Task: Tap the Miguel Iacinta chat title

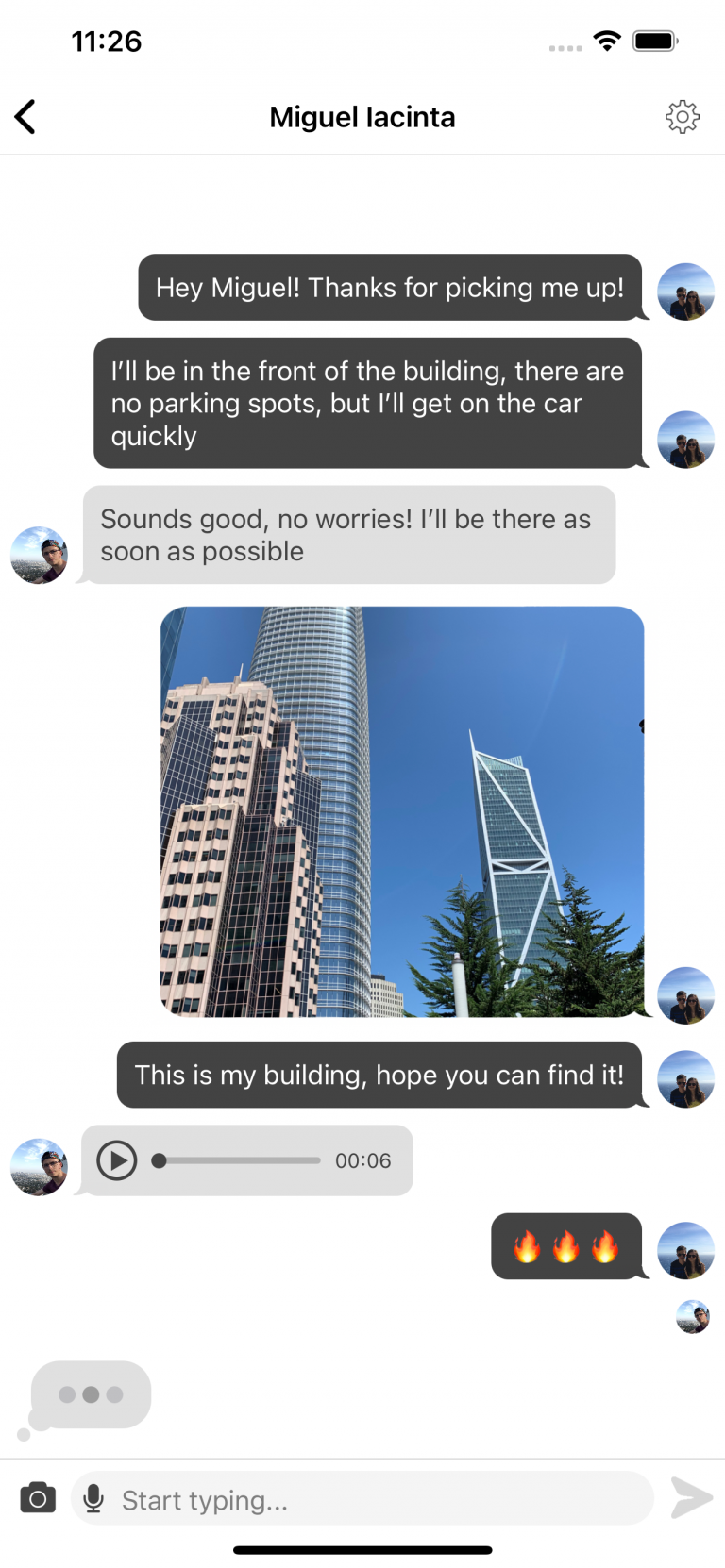Action: click(x=362, y=116)
